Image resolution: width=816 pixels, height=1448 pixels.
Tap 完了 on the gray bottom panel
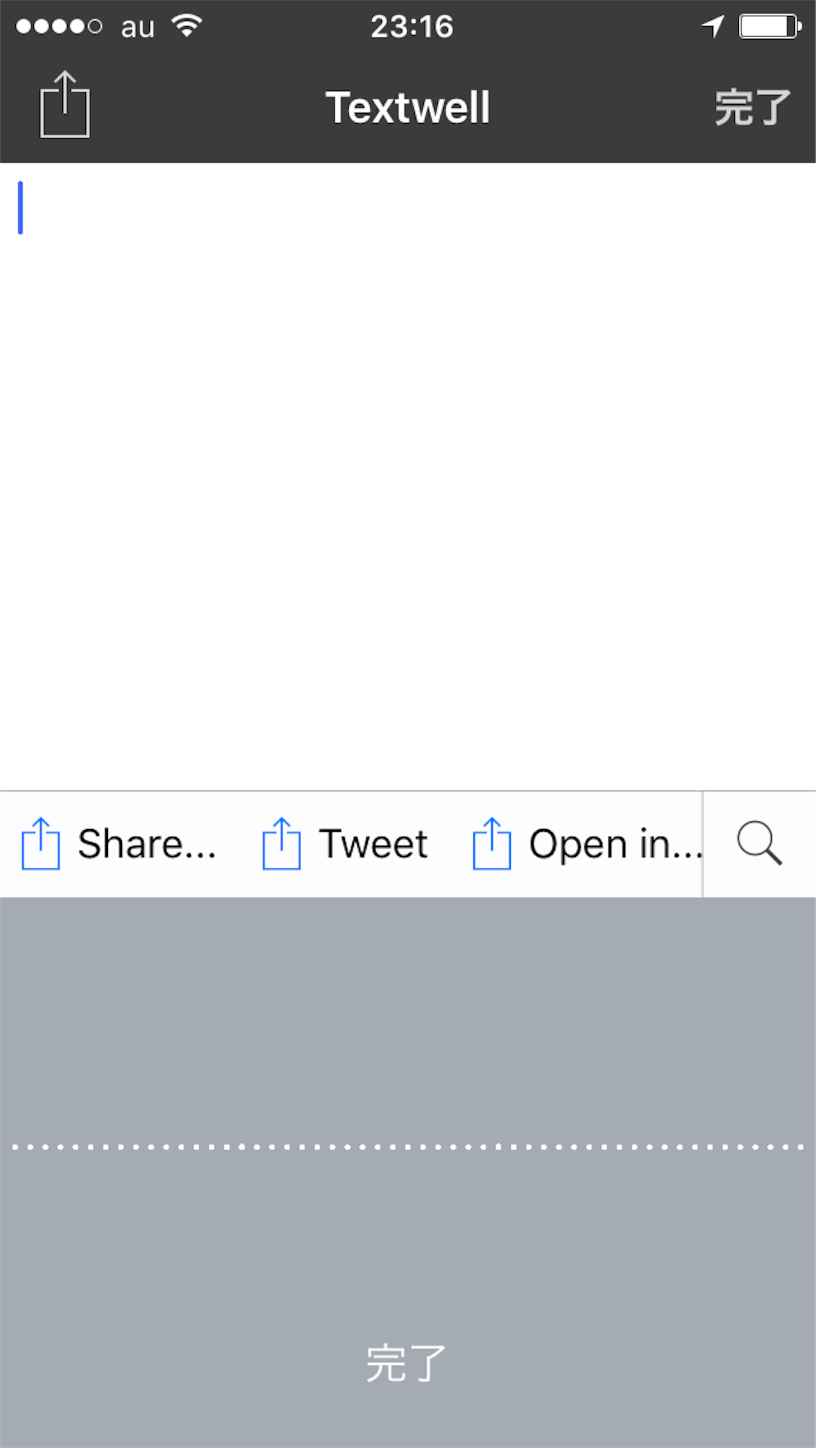(406, 1364)
